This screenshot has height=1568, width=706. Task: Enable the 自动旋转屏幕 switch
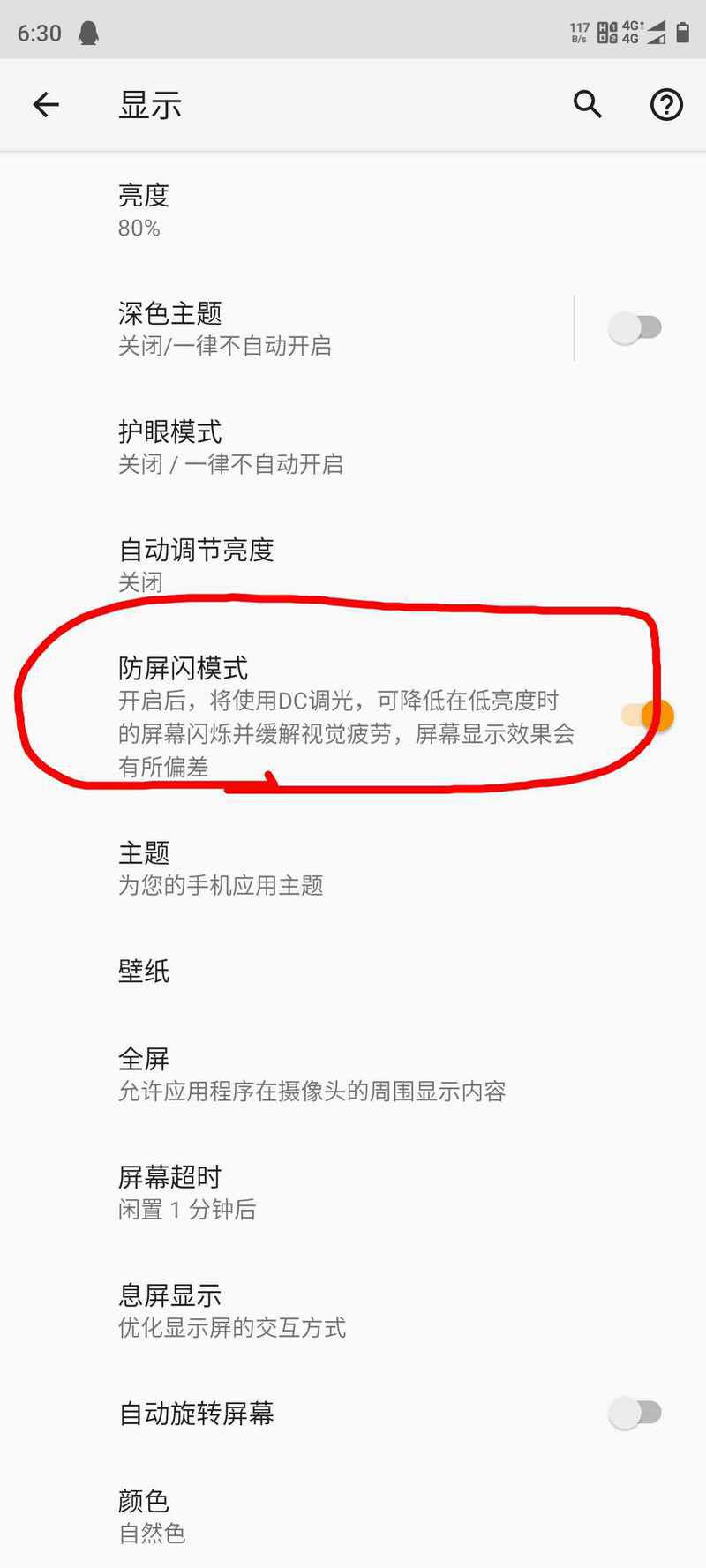point(635,1413)
